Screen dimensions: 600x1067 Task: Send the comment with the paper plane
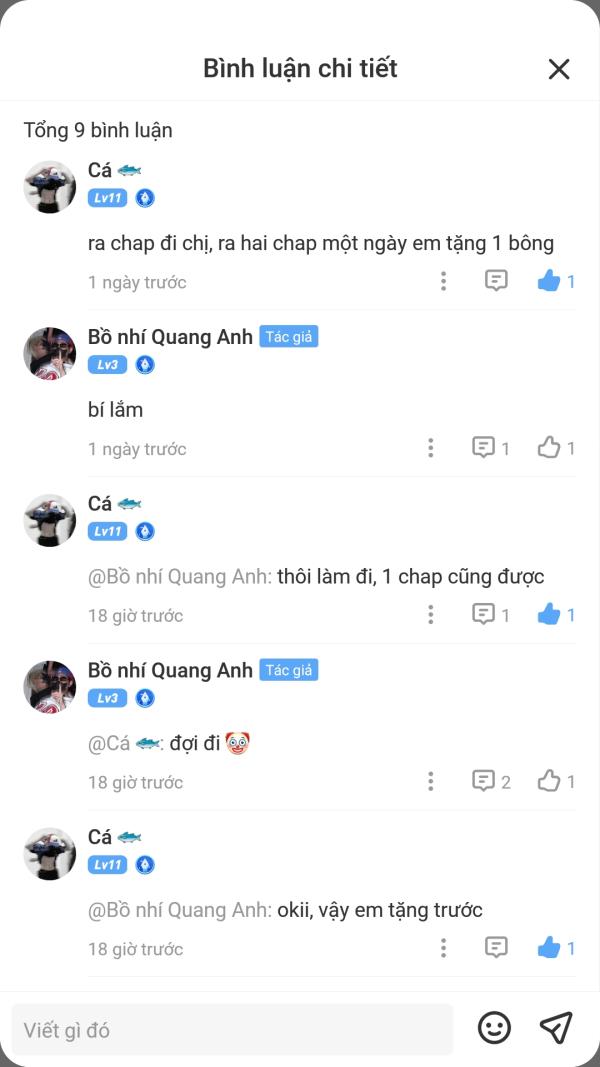click(x=555, y=1027)
